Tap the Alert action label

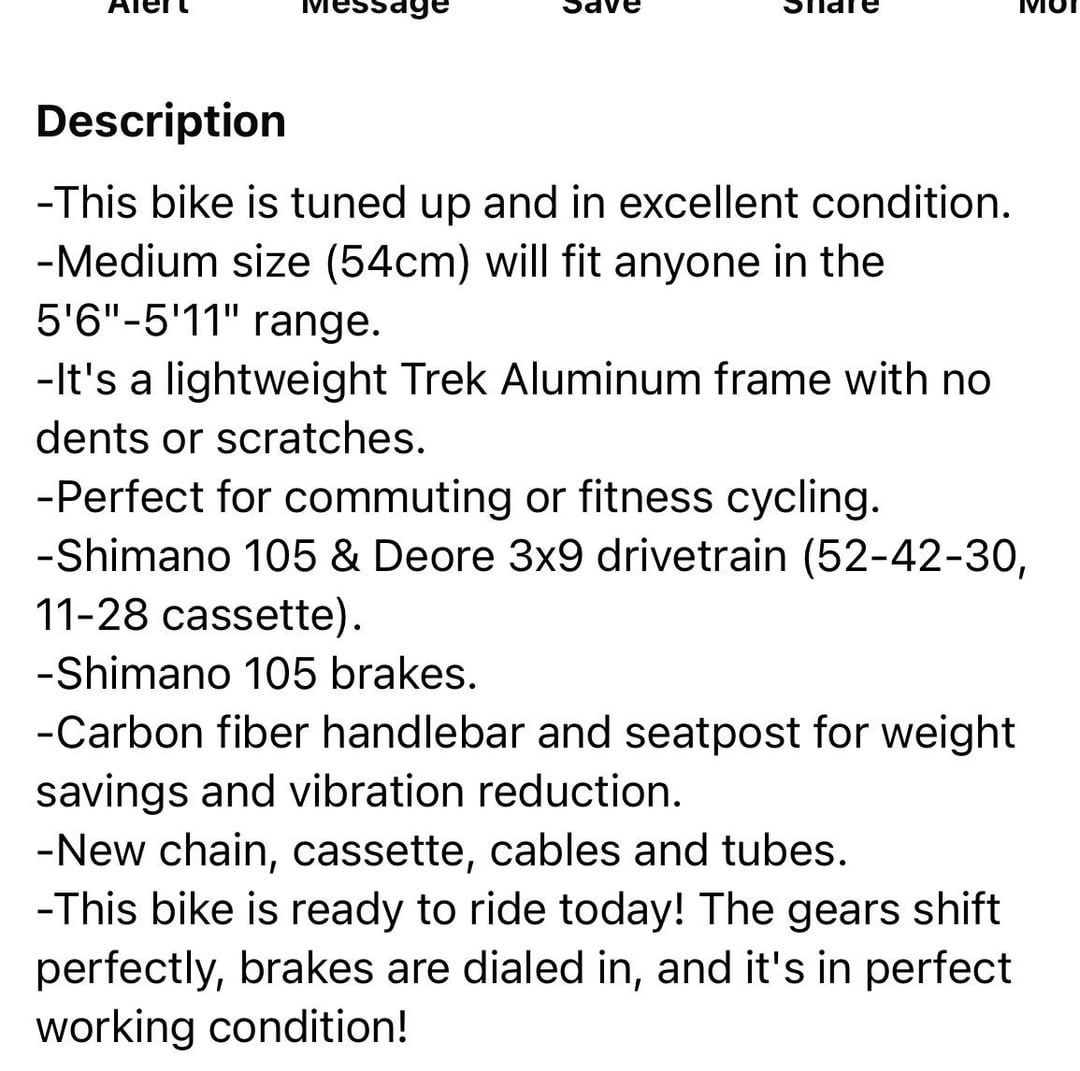pyautogui.click(x=148, y=6)
